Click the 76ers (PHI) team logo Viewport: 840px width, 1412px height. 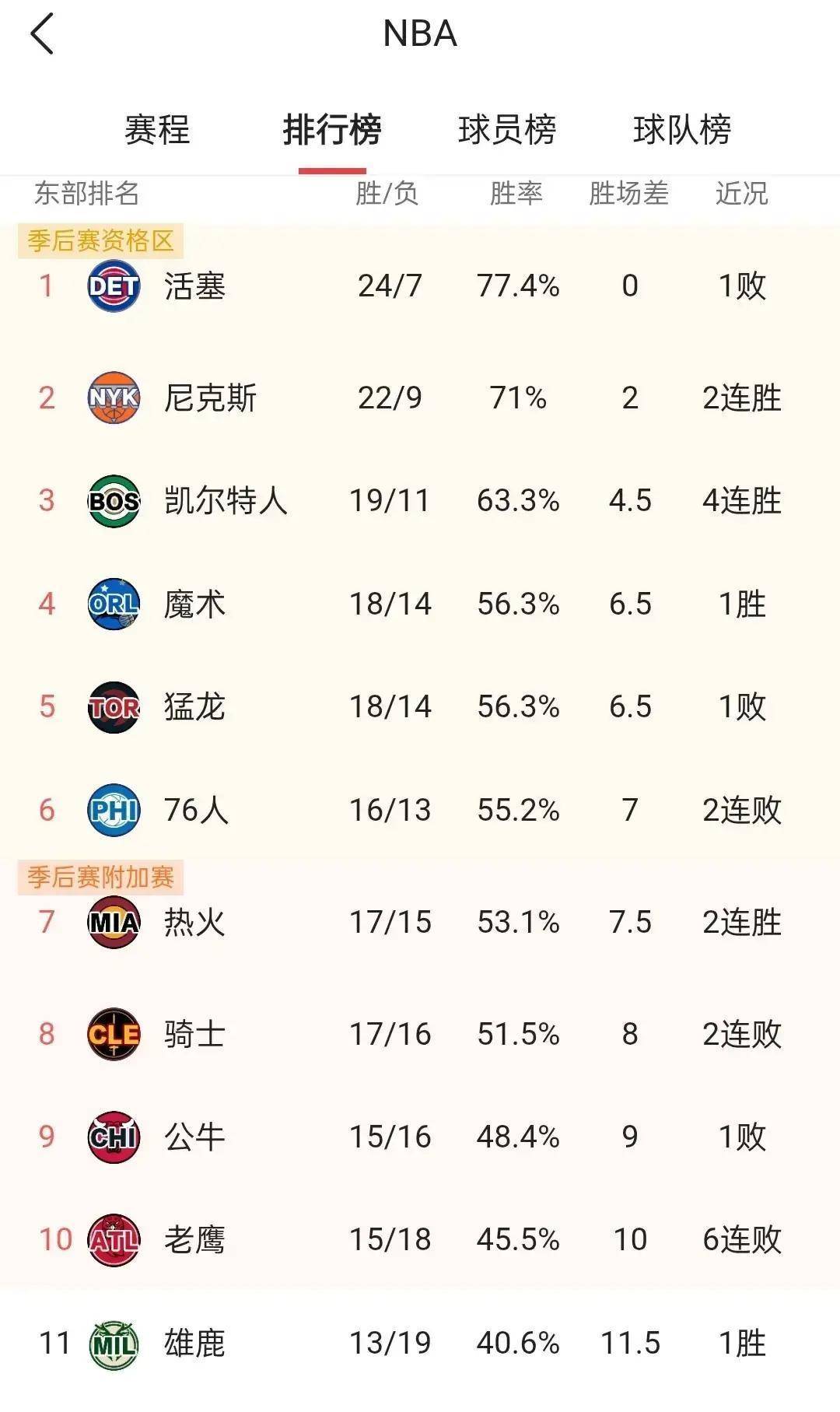(114, 811)
